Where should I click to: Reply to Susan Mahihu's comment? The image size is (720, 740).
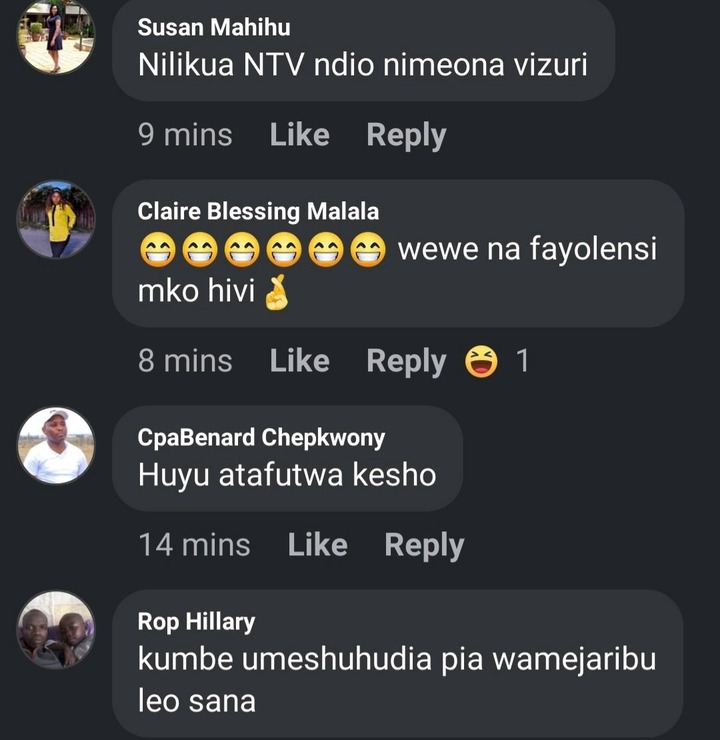pyautogui.click(x=405, y=135)
